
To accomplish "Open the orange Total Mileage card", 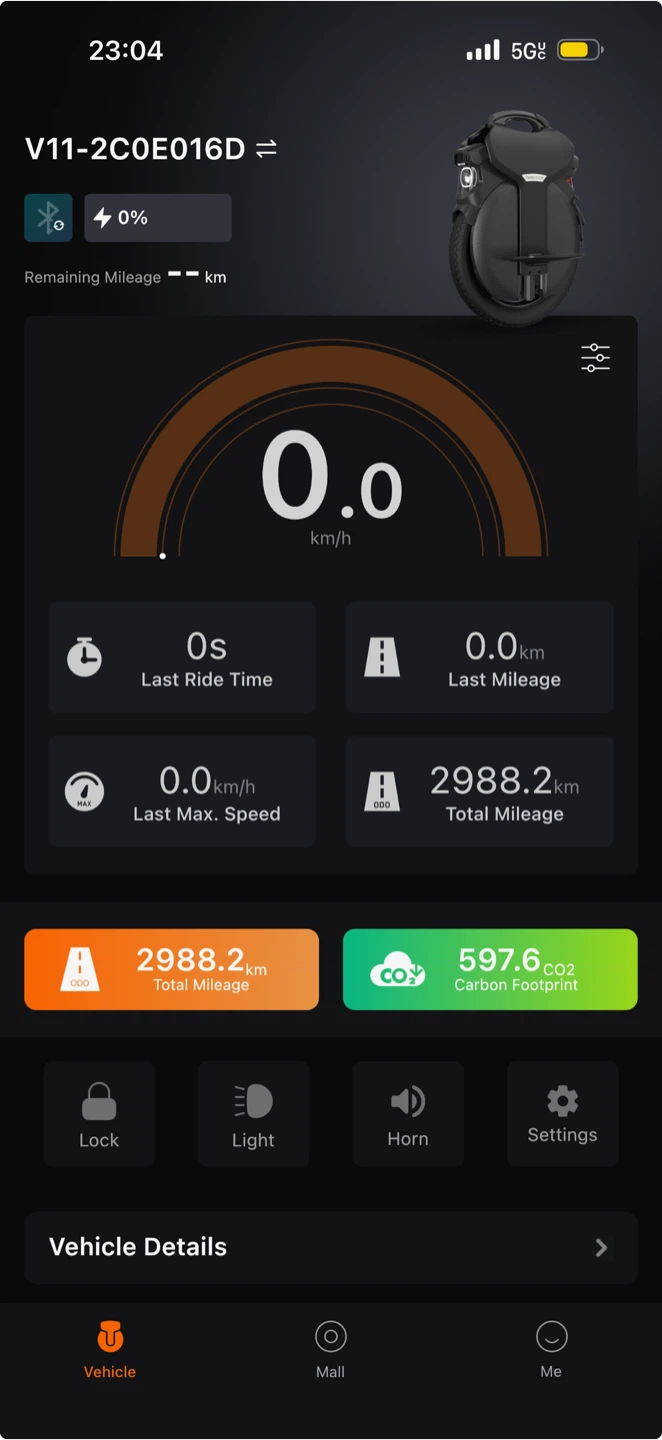I will [172, 969].
